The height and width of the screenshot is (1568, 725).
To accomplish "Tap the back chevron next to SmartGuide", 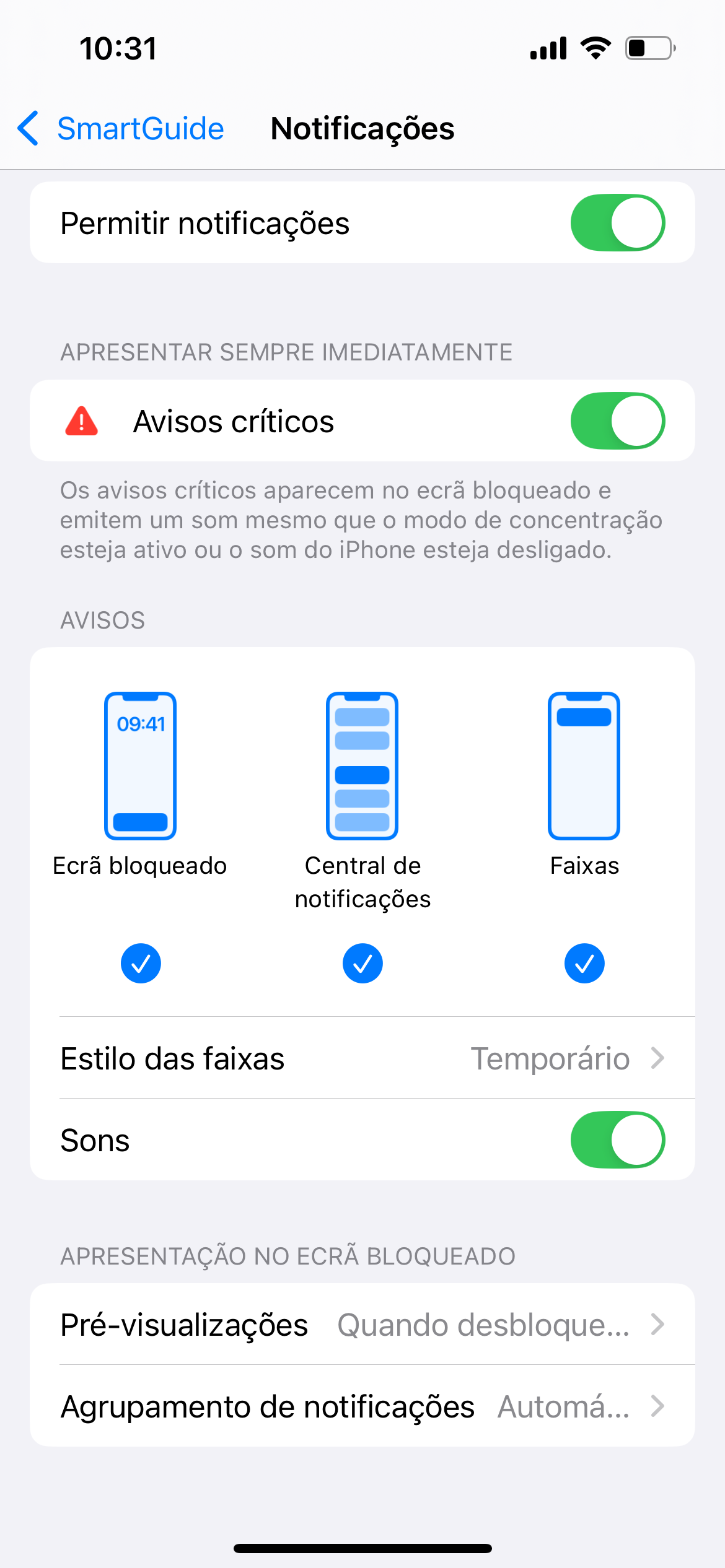I will click(27, 128).
